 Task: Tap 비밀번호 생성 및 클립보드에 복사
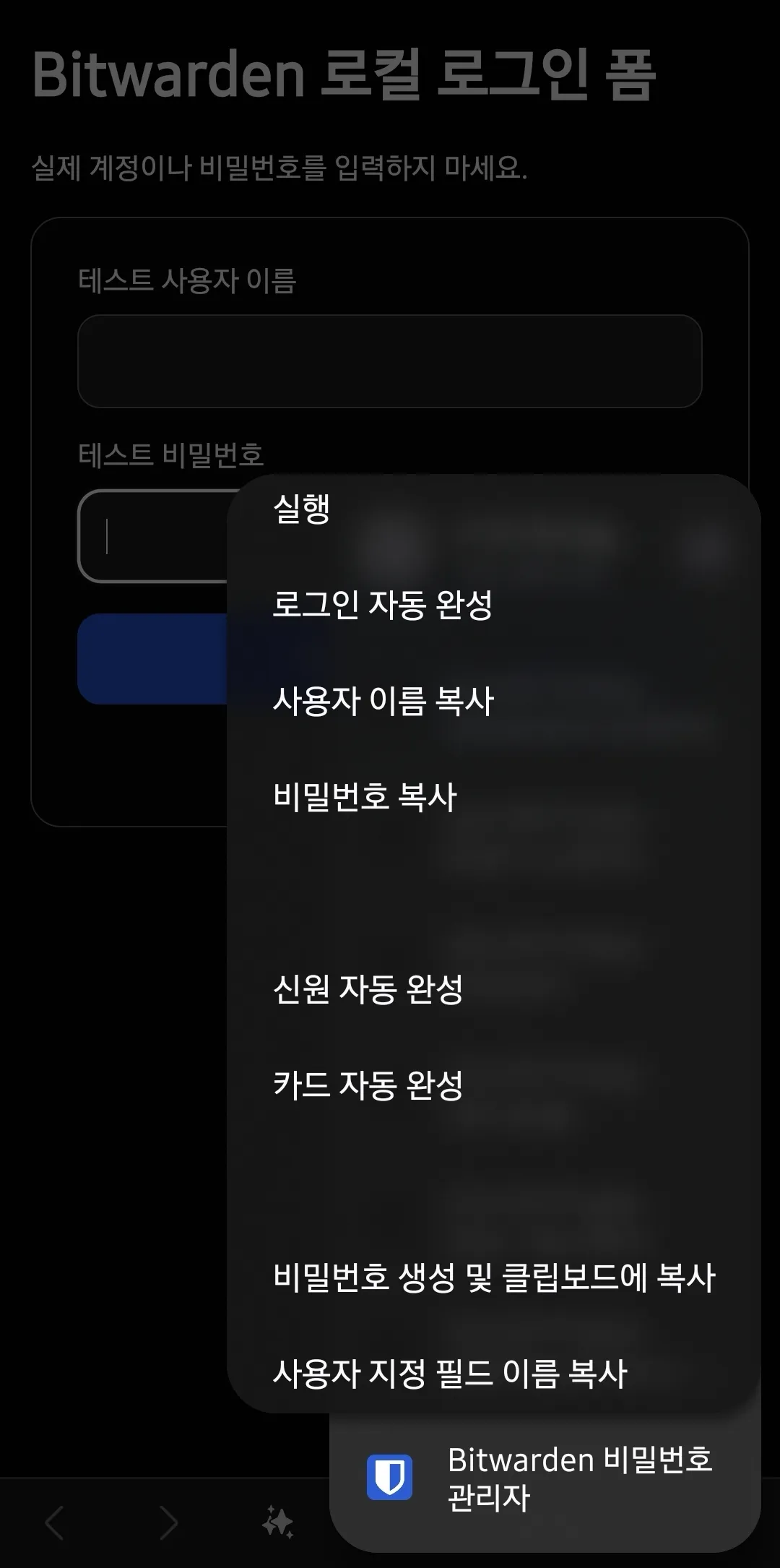tap(493, 1278)
